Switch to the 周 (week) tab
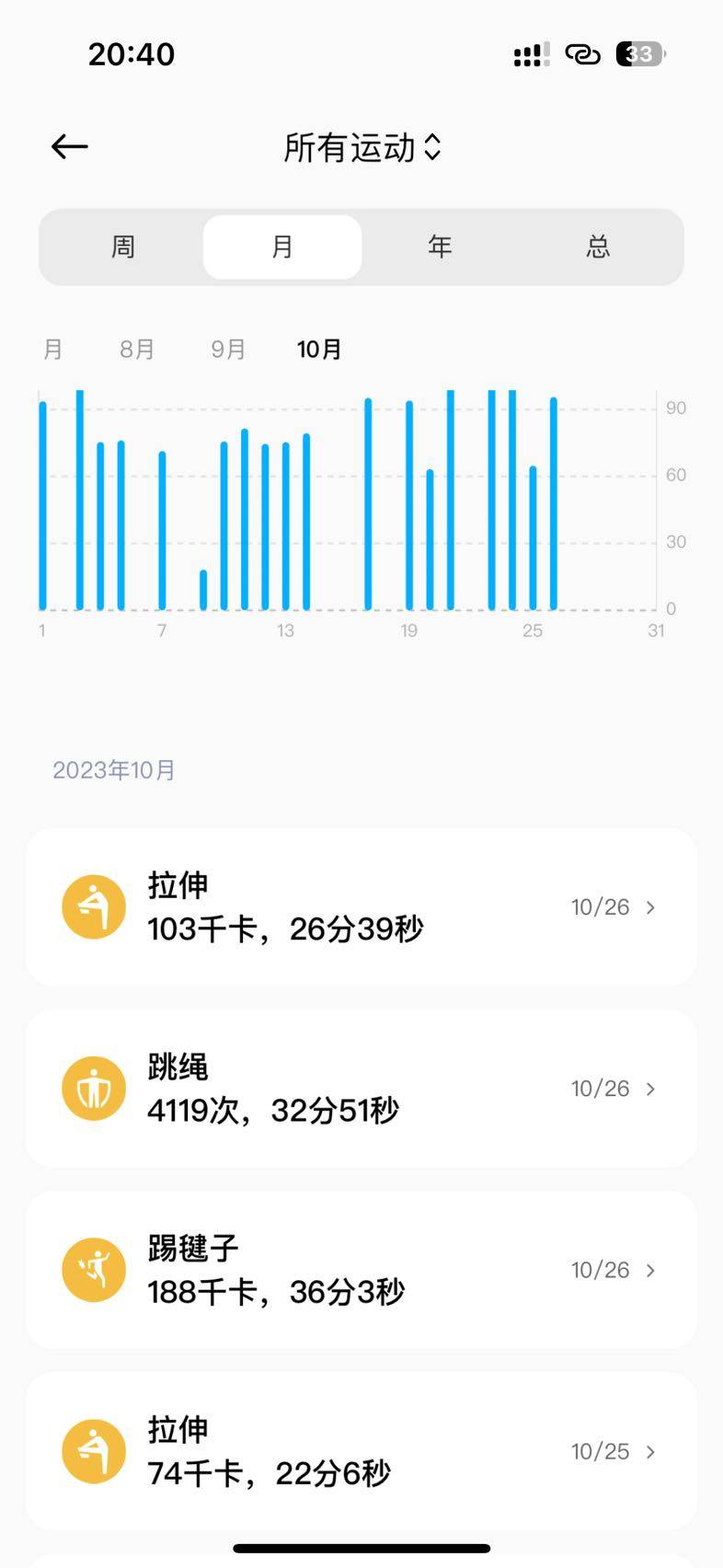Image resolution: width=723 pixels, height=1568 pixels. coord(123,247)
